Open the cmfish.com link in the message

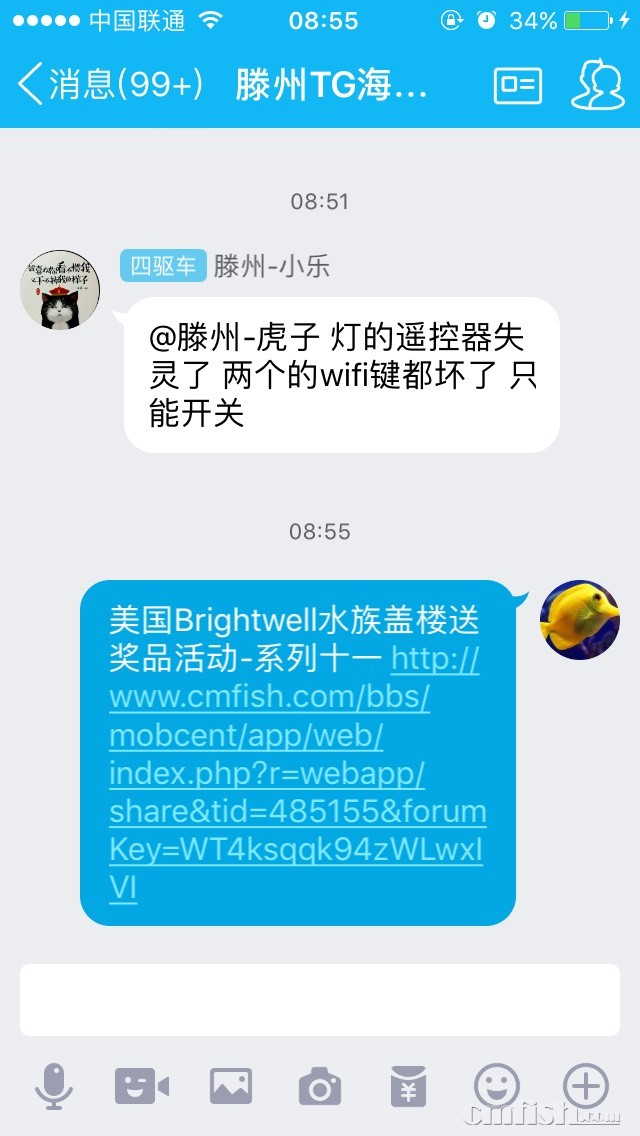(x=296, y=772)
